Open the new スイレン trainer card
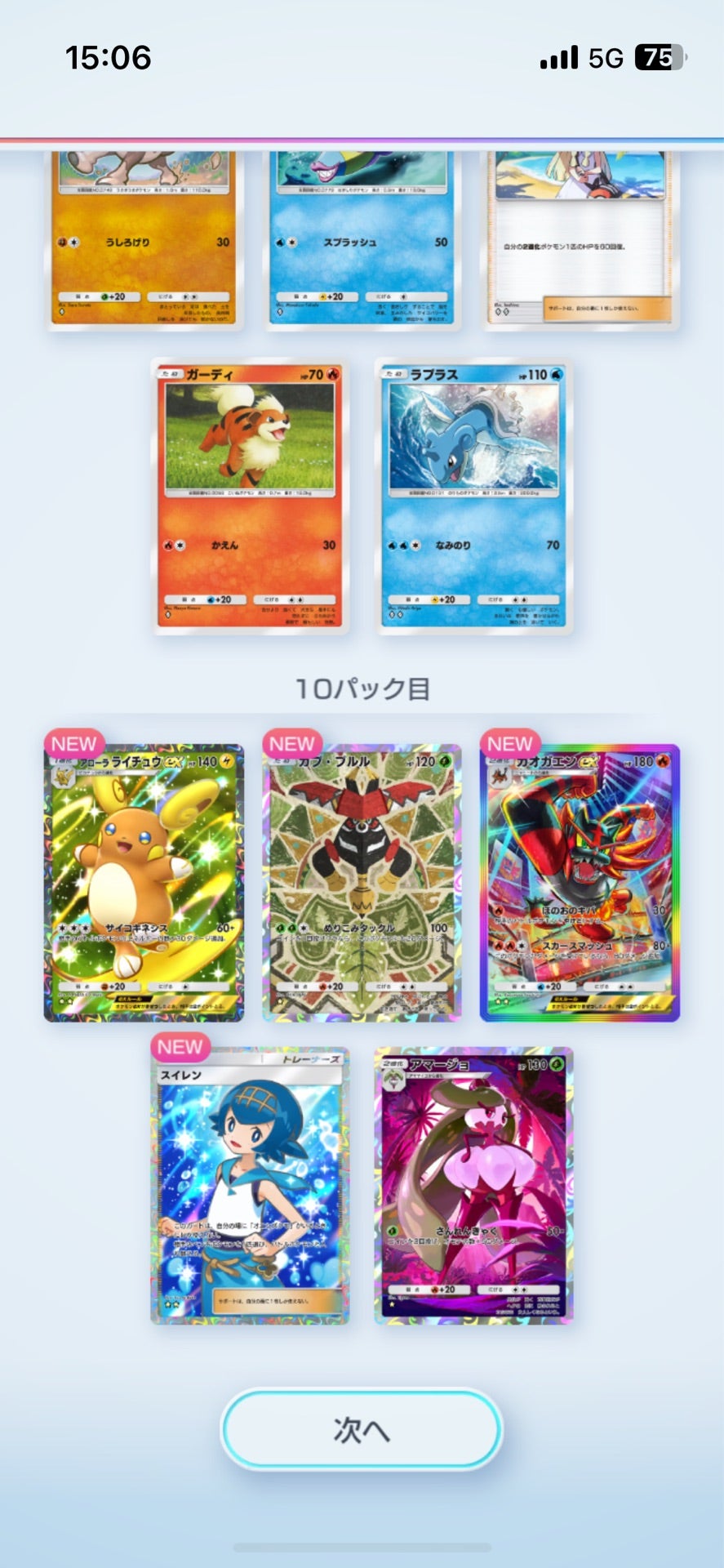The height and width of the screenshot is (1568, 724). tap(251, 1186)
